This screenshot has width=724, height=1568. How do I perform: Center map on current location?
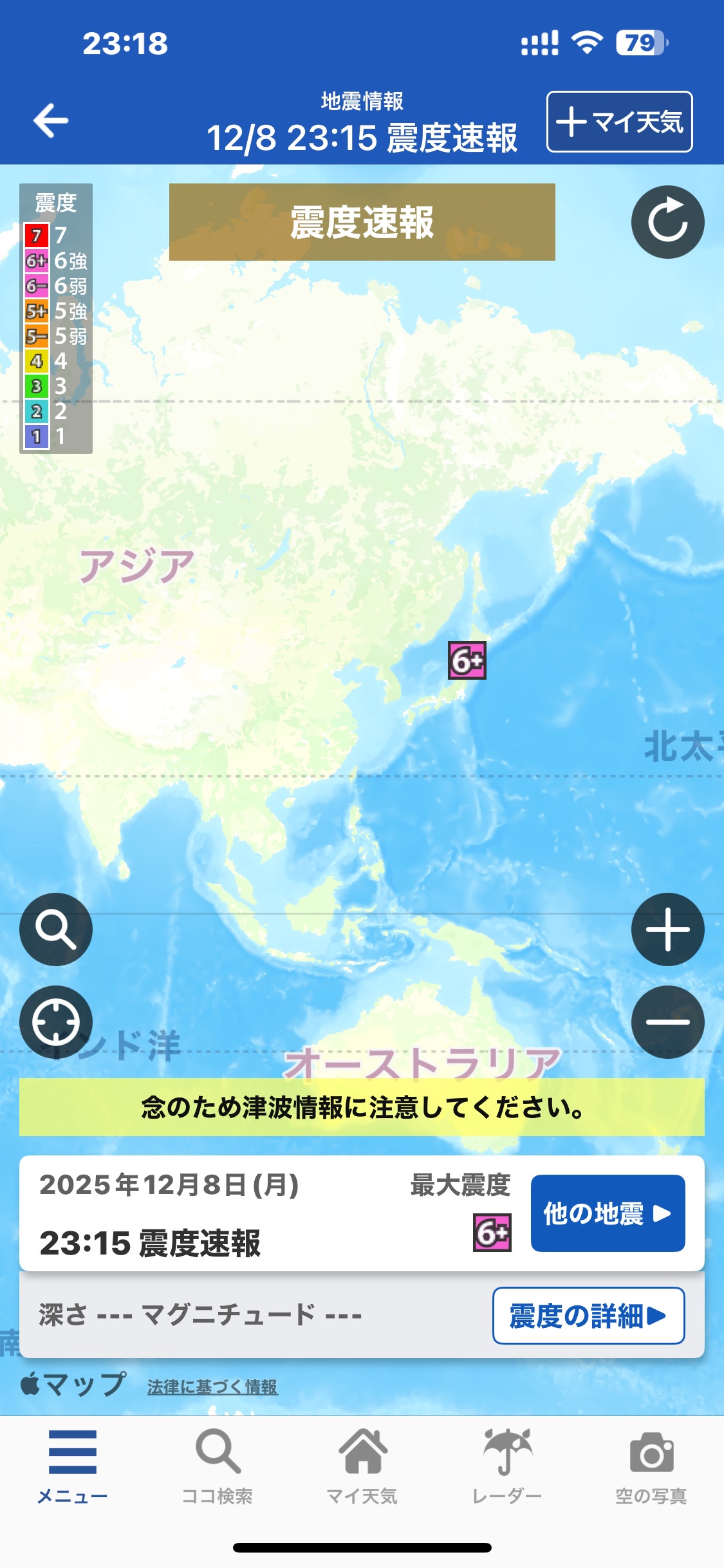coord(56,1022)
